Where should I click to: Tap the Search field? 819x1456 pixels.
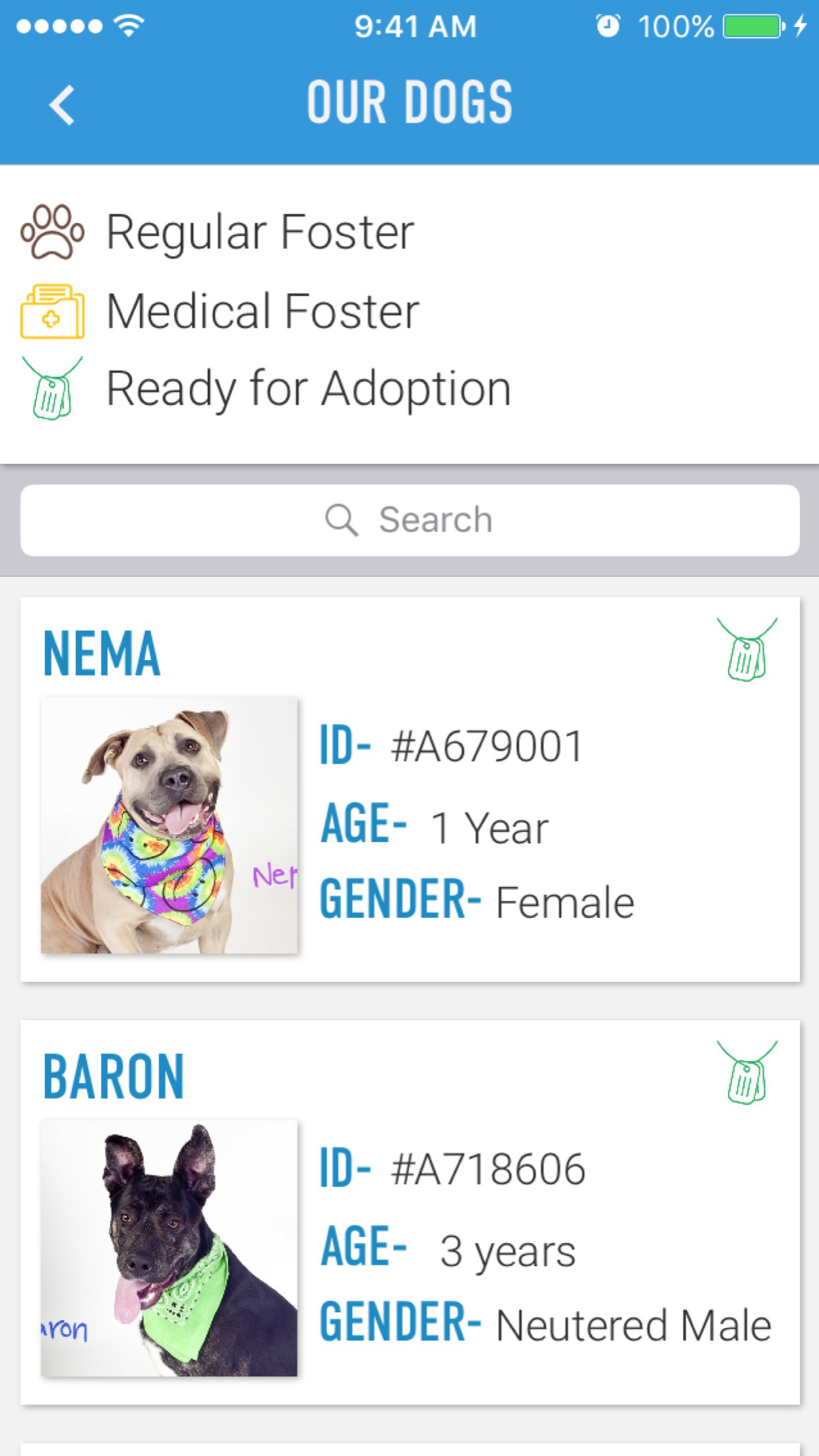409,520
